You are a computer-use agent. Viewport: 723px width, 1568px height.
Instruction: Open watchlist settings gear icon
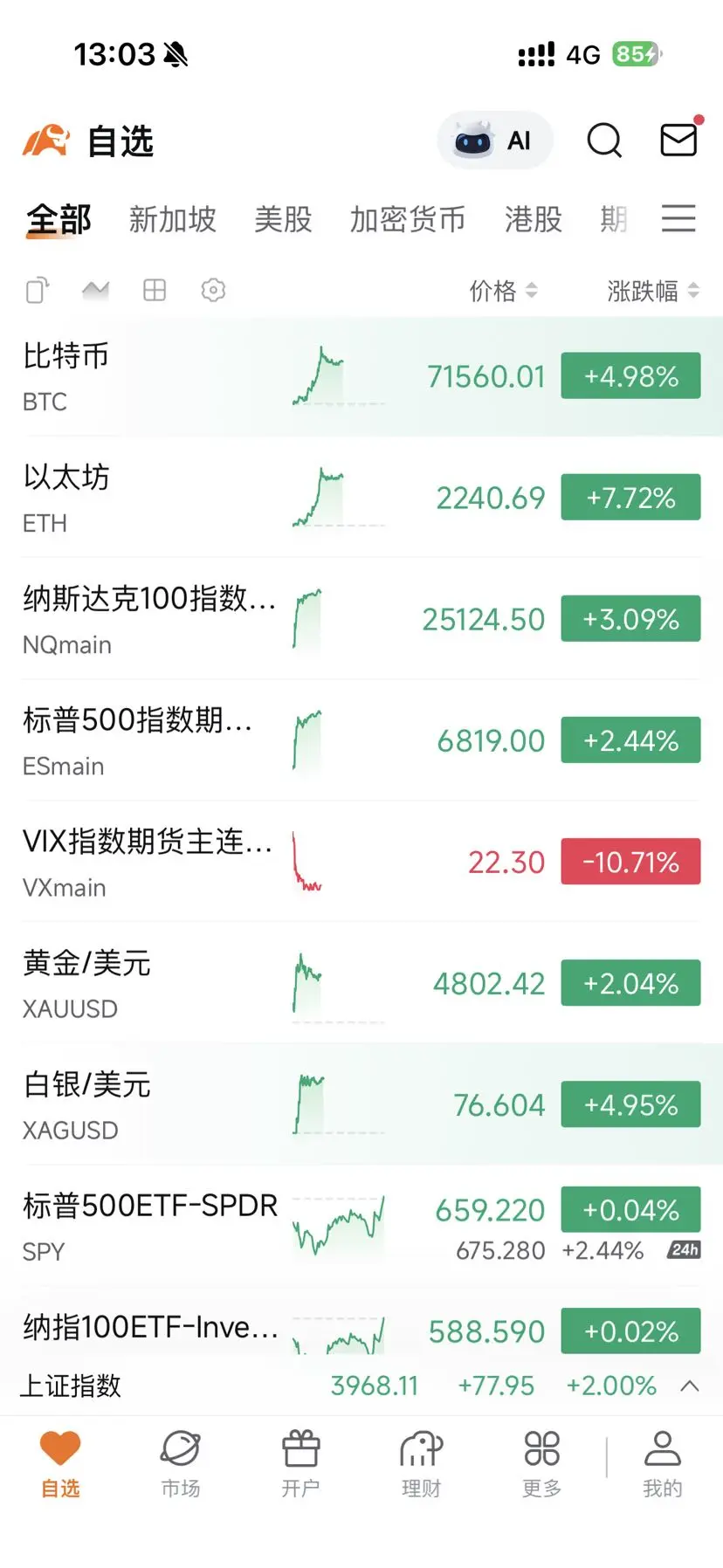213,290
